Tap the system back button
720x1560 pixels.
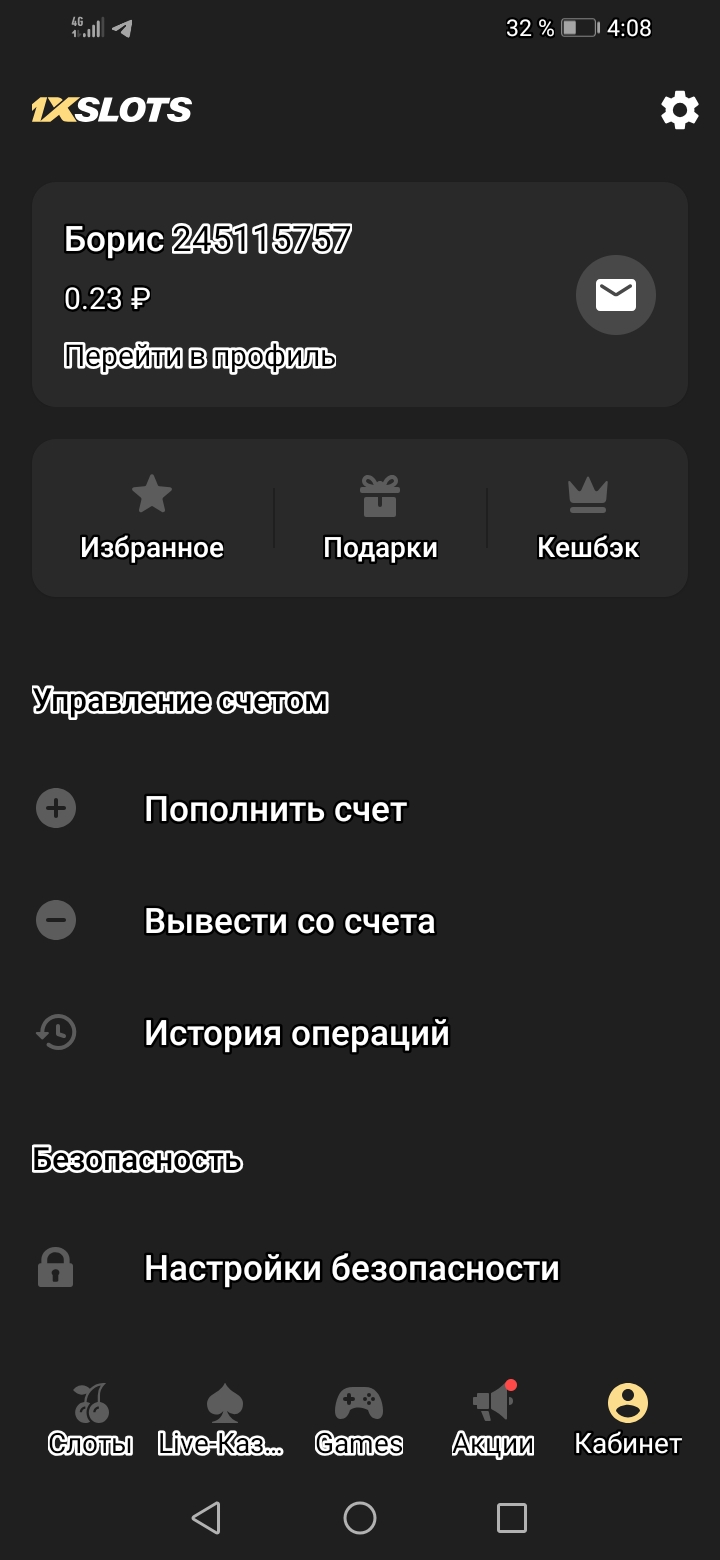[x=206, y=1518]
